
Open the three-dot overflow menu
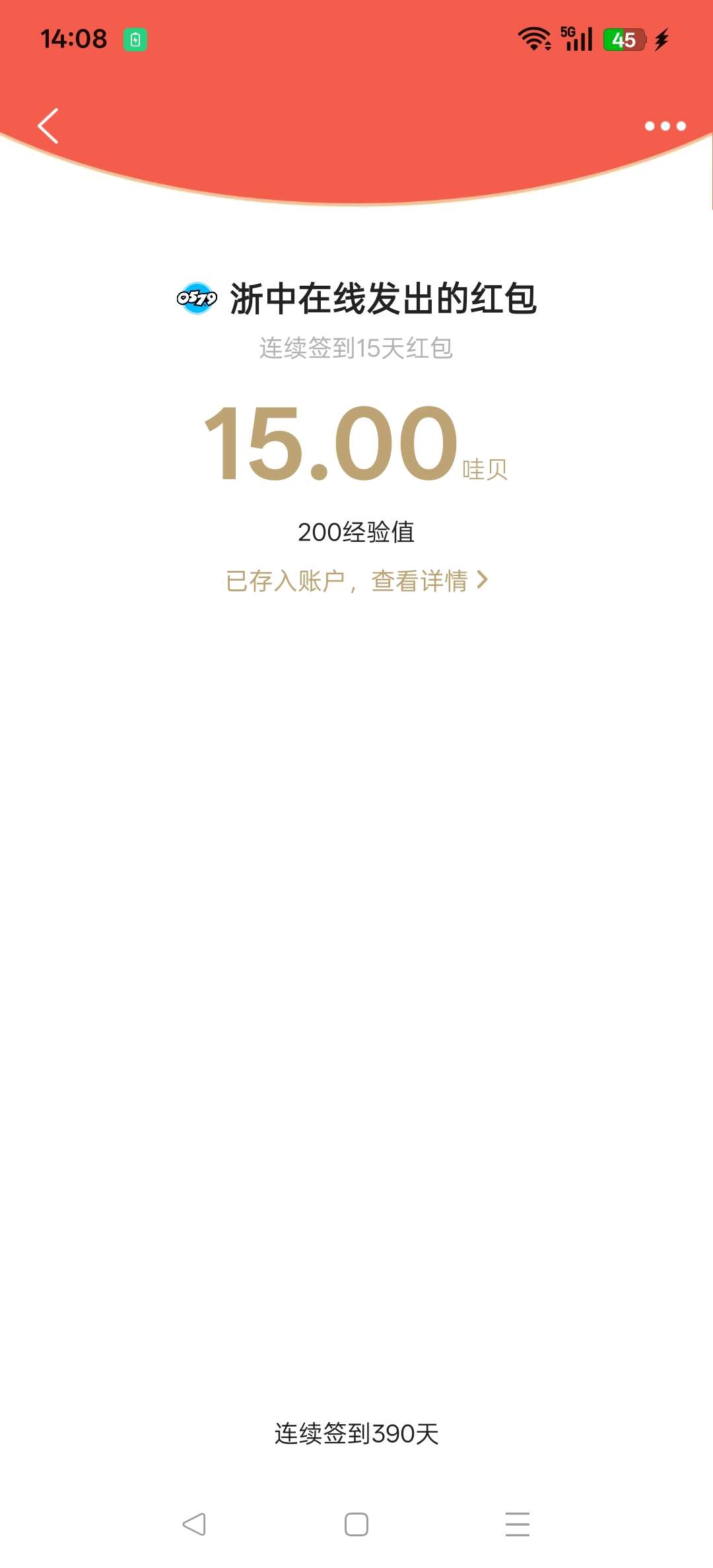click(665, 126)
